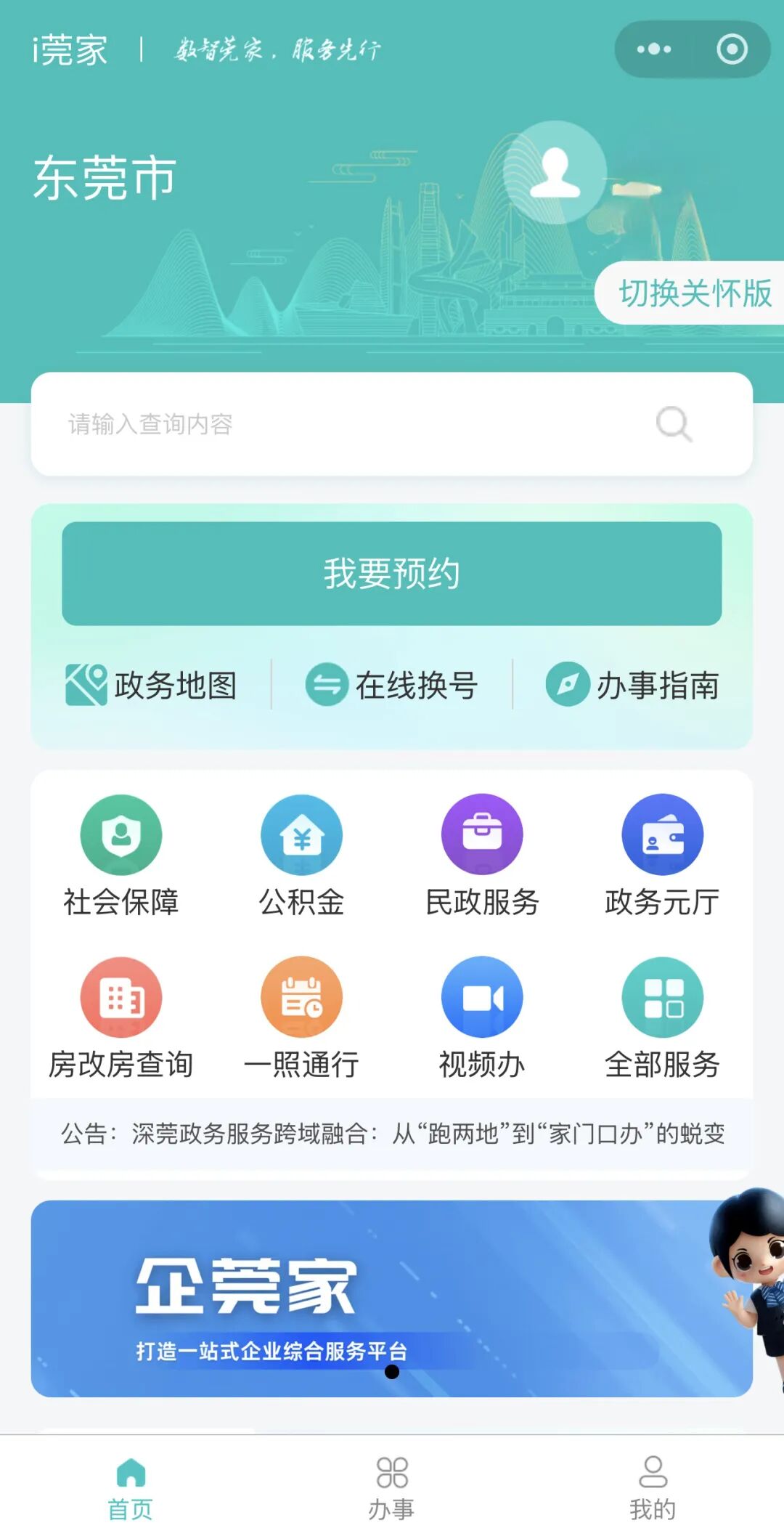
Task: Open 视频办 video service
Action: tap(482, 997)
